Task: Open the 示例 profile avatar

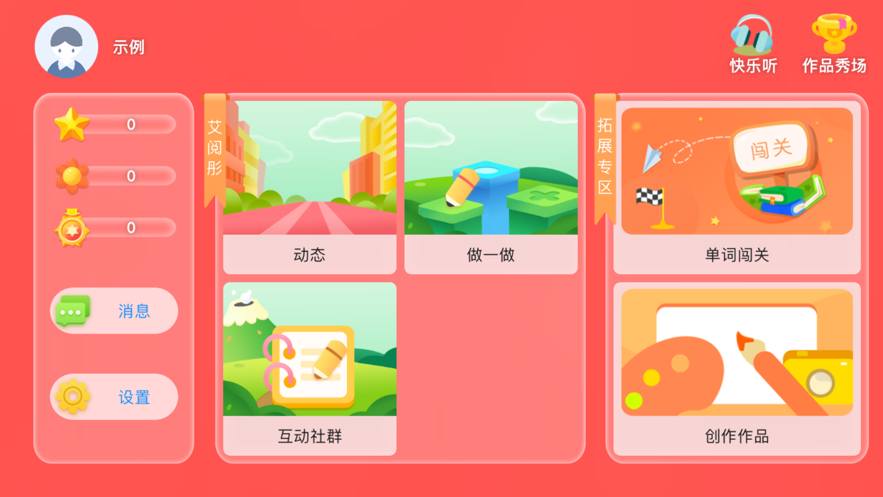Action: pyautogui.click(x=66, y=46)
